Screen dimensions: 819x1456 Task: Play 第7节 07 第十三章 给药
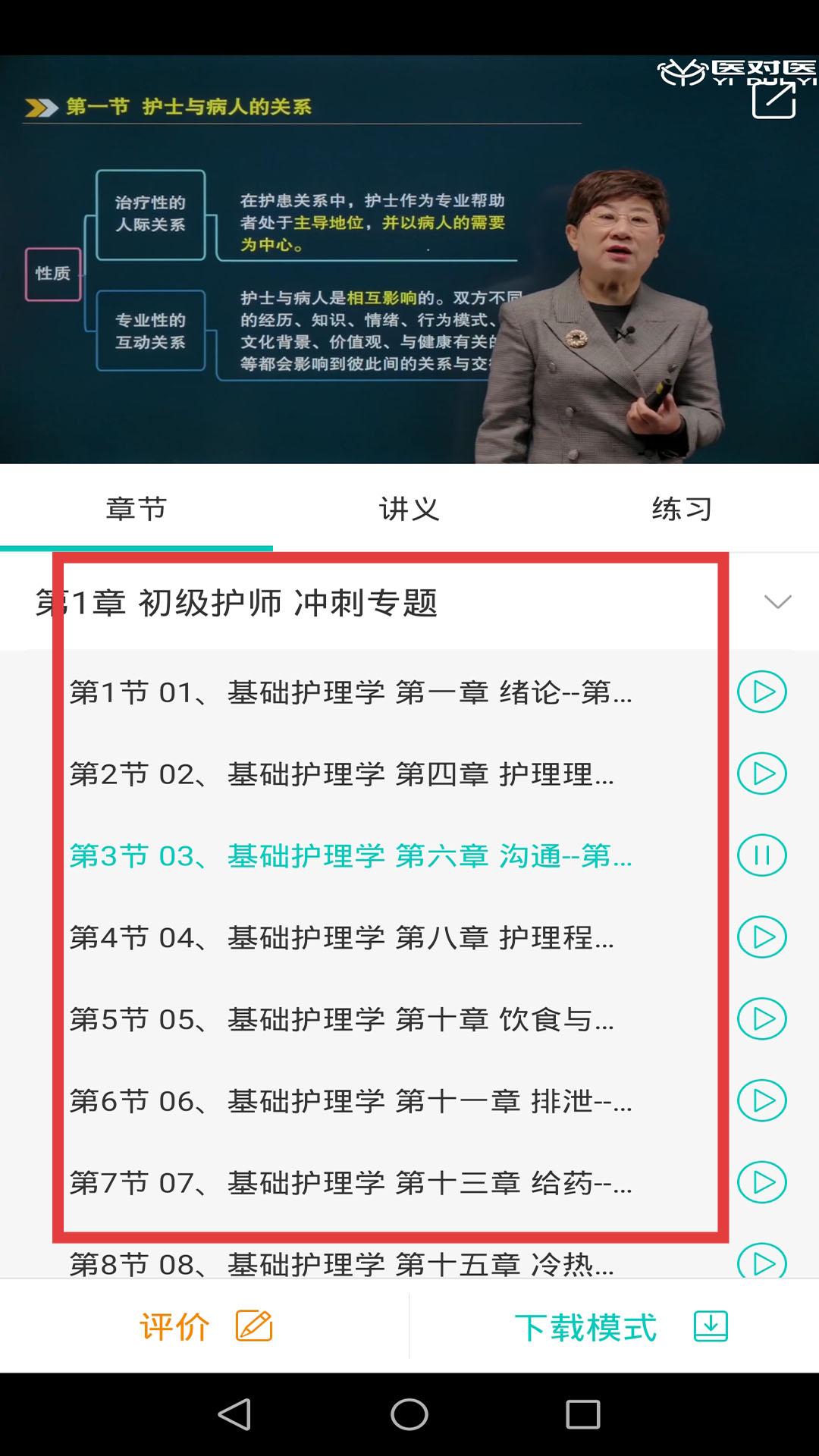pos(762,1183)
